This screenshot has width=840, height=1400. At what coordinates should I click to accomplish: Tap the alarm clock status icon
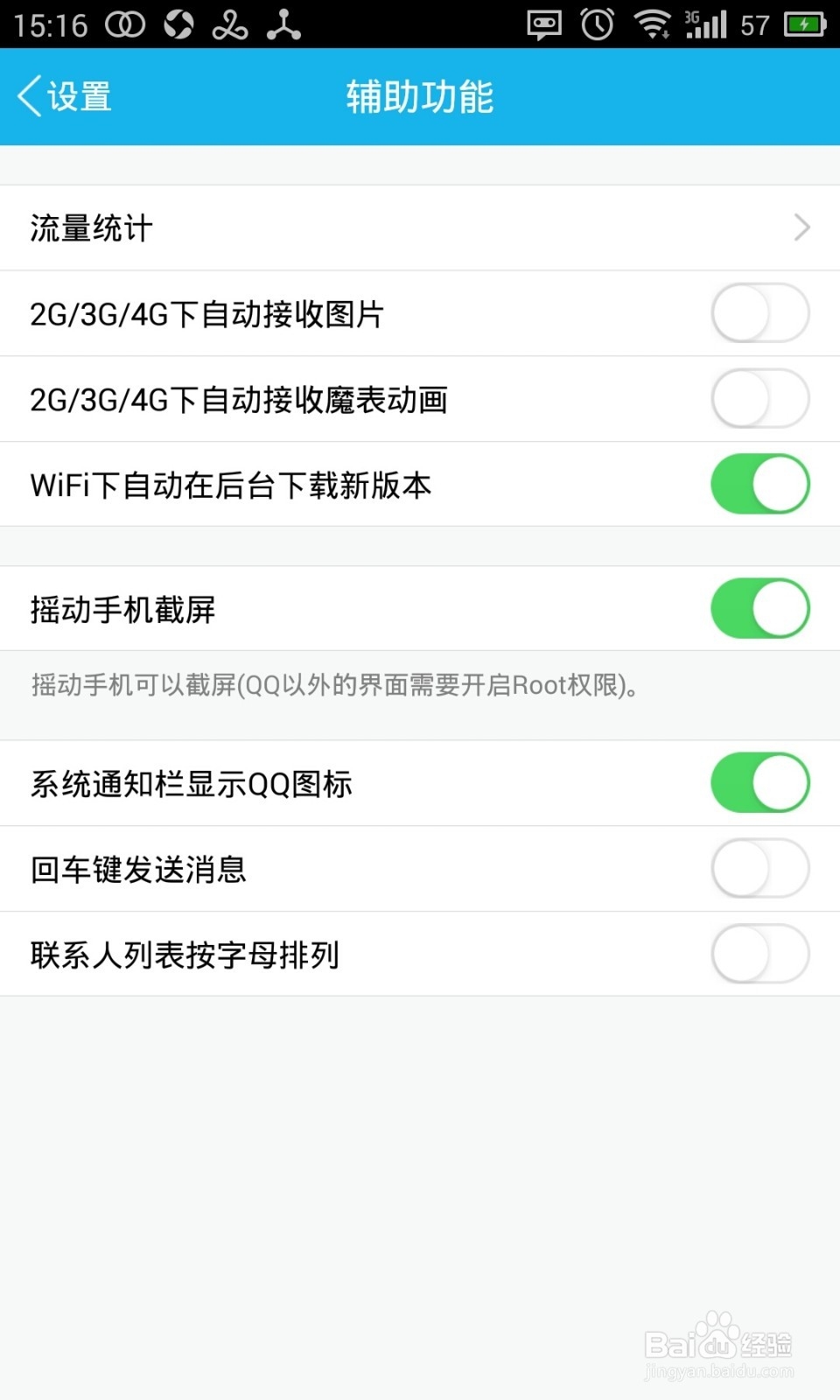(x=595, y=25)
